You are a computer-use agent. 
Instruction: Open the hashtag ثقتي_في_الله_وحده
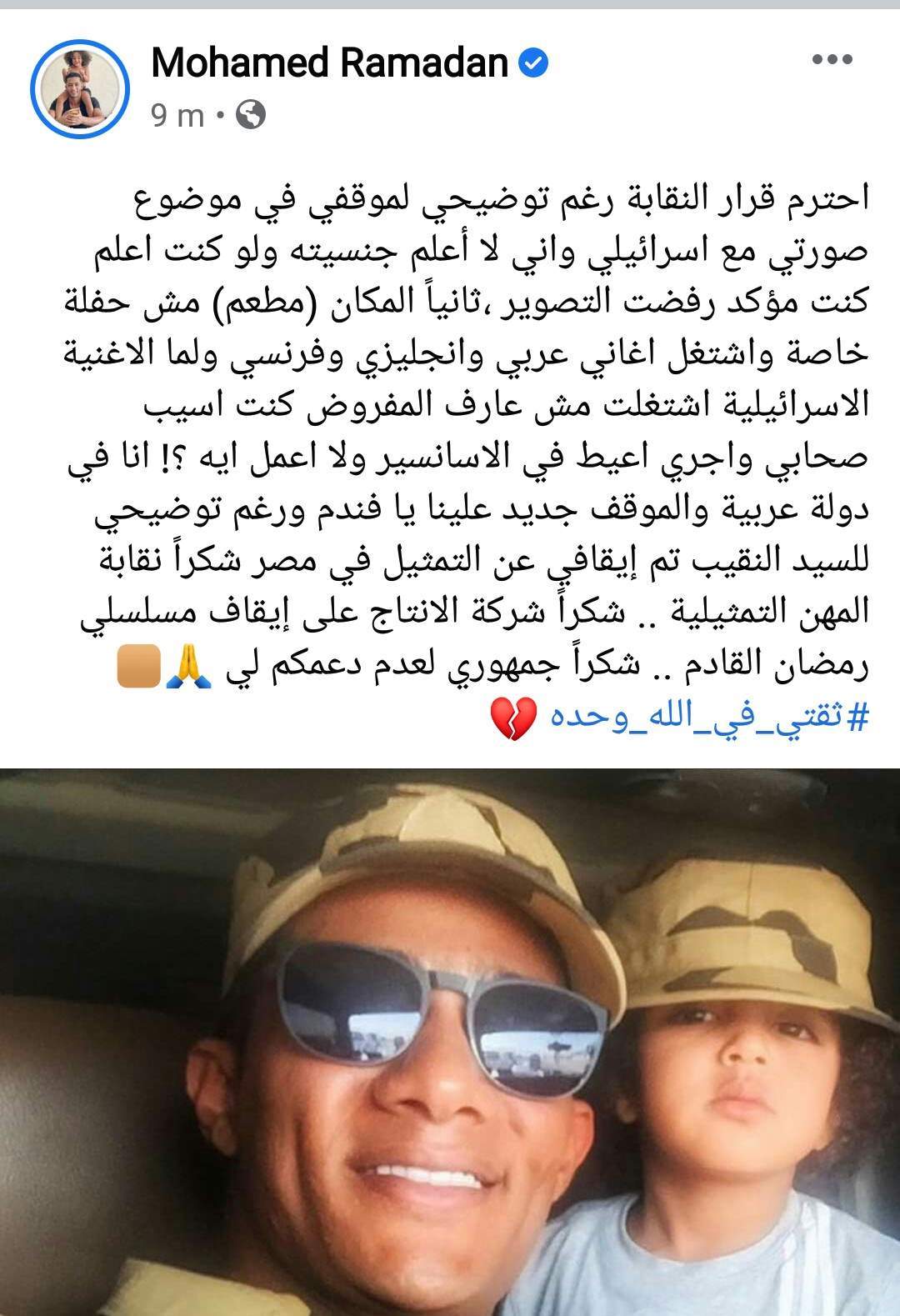coord(707,718)
